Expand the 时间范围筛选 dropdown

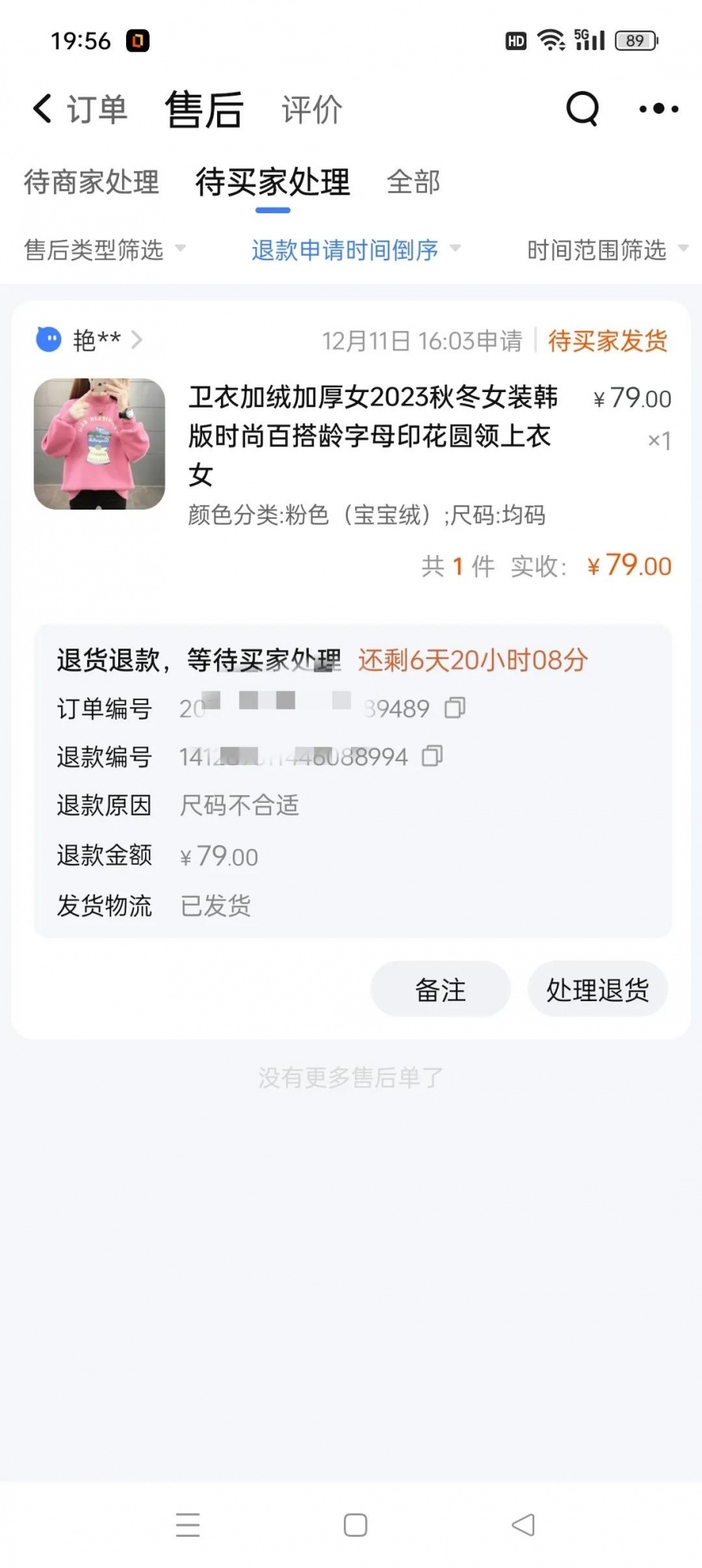(607, 249)
